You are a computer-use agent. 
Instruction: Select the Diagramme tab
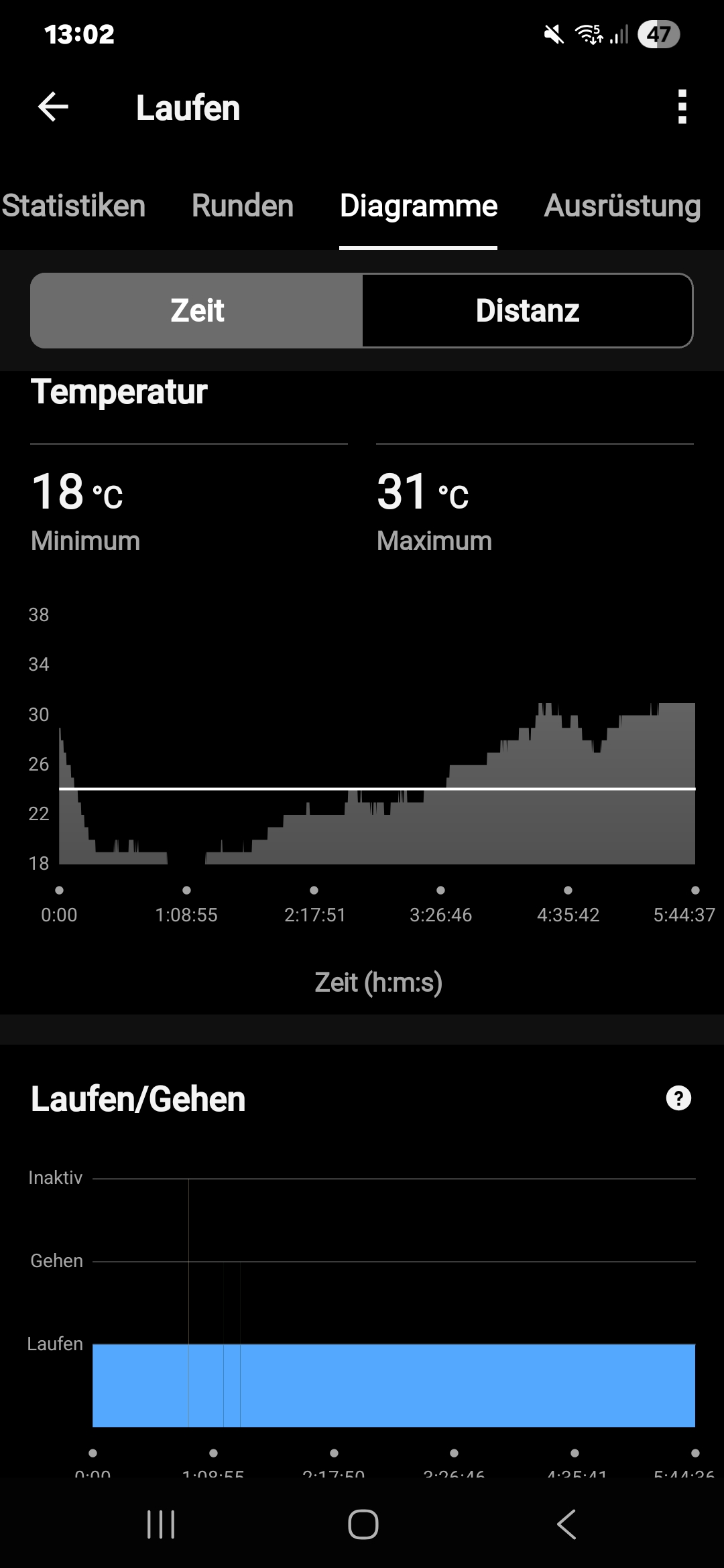(418, 206)
